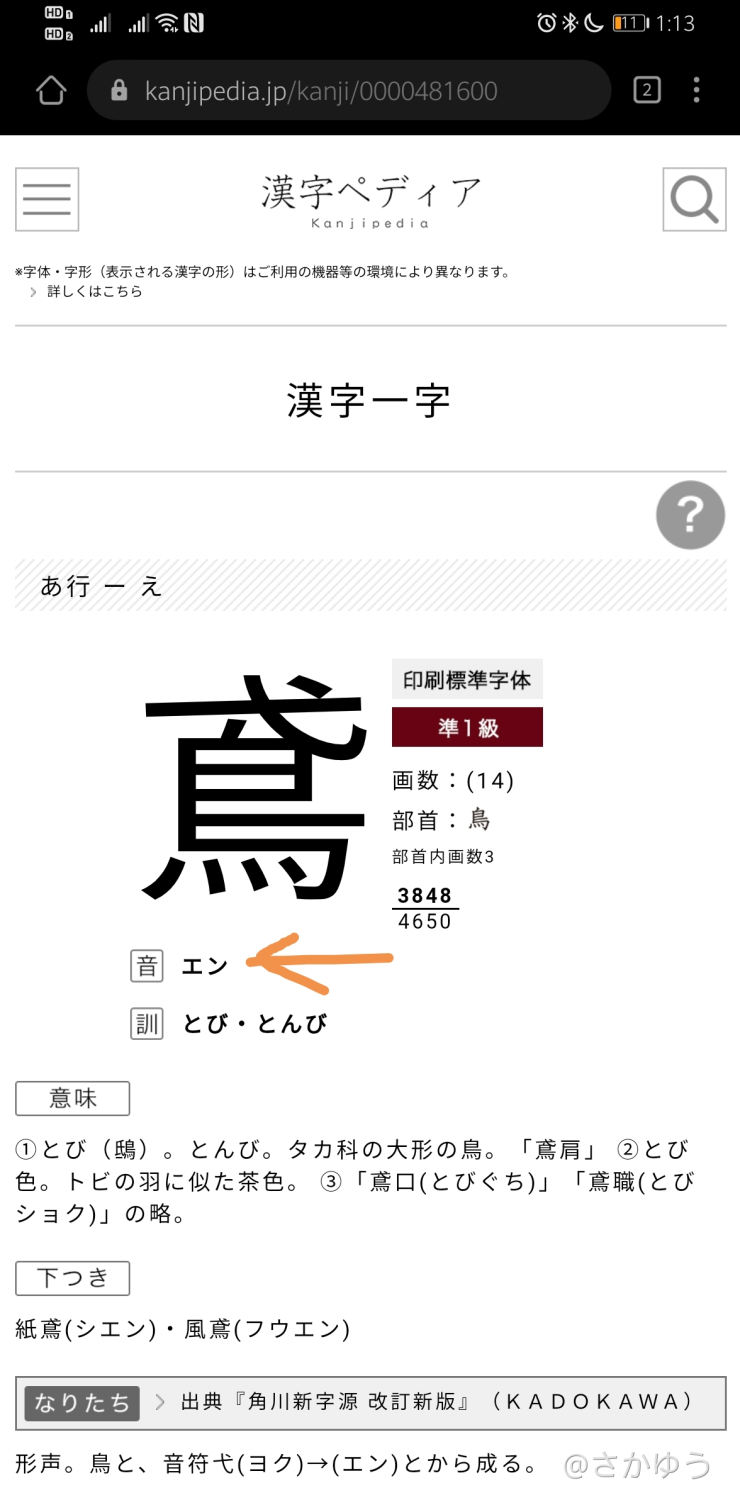Tap the kanjipedia.jp address bar
The image size is (740, 1510).
pos(348,91)
